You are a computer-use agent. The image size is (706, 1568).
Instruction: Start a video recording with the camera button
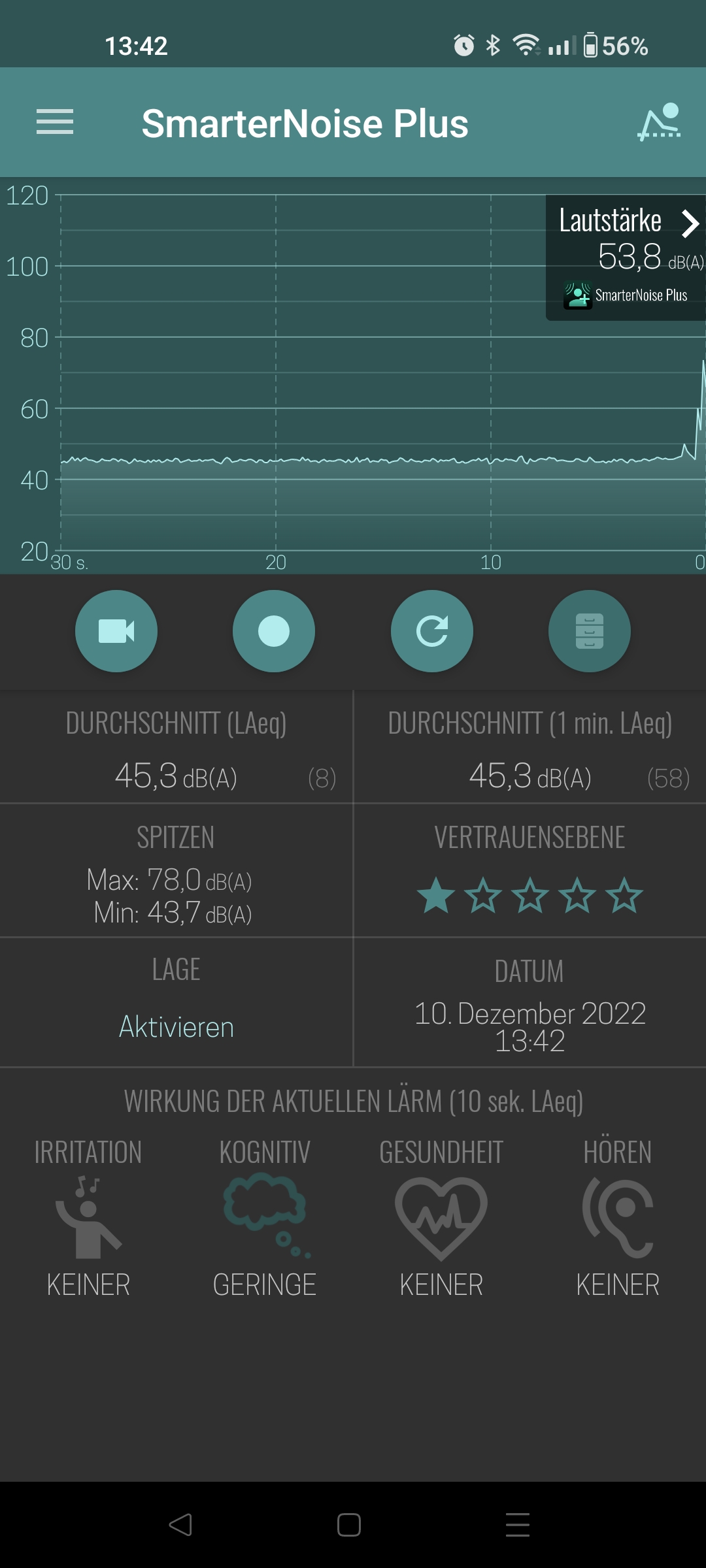pyautogui.click(x=116, y=631)
